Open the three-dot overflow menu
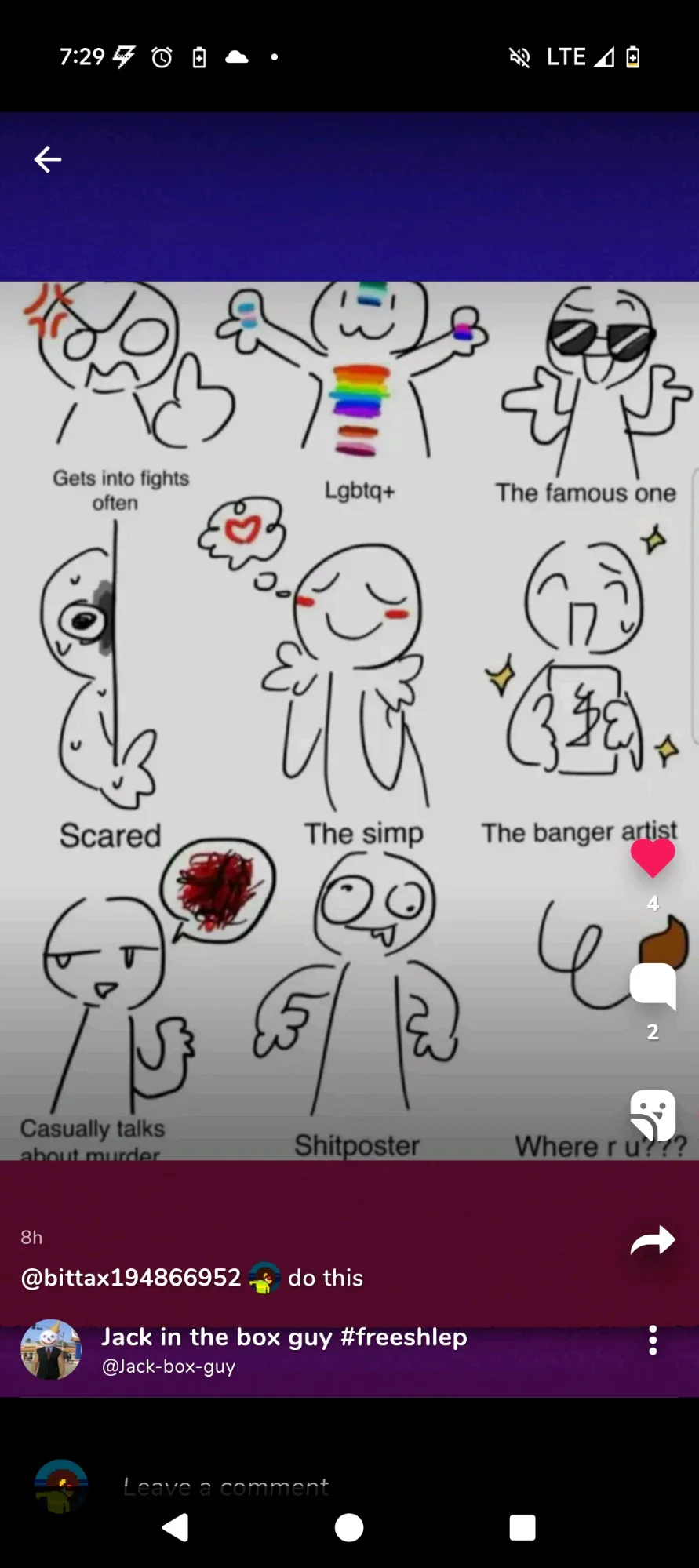Viewport: 699px width, 1568px height. coord(653,1341)
